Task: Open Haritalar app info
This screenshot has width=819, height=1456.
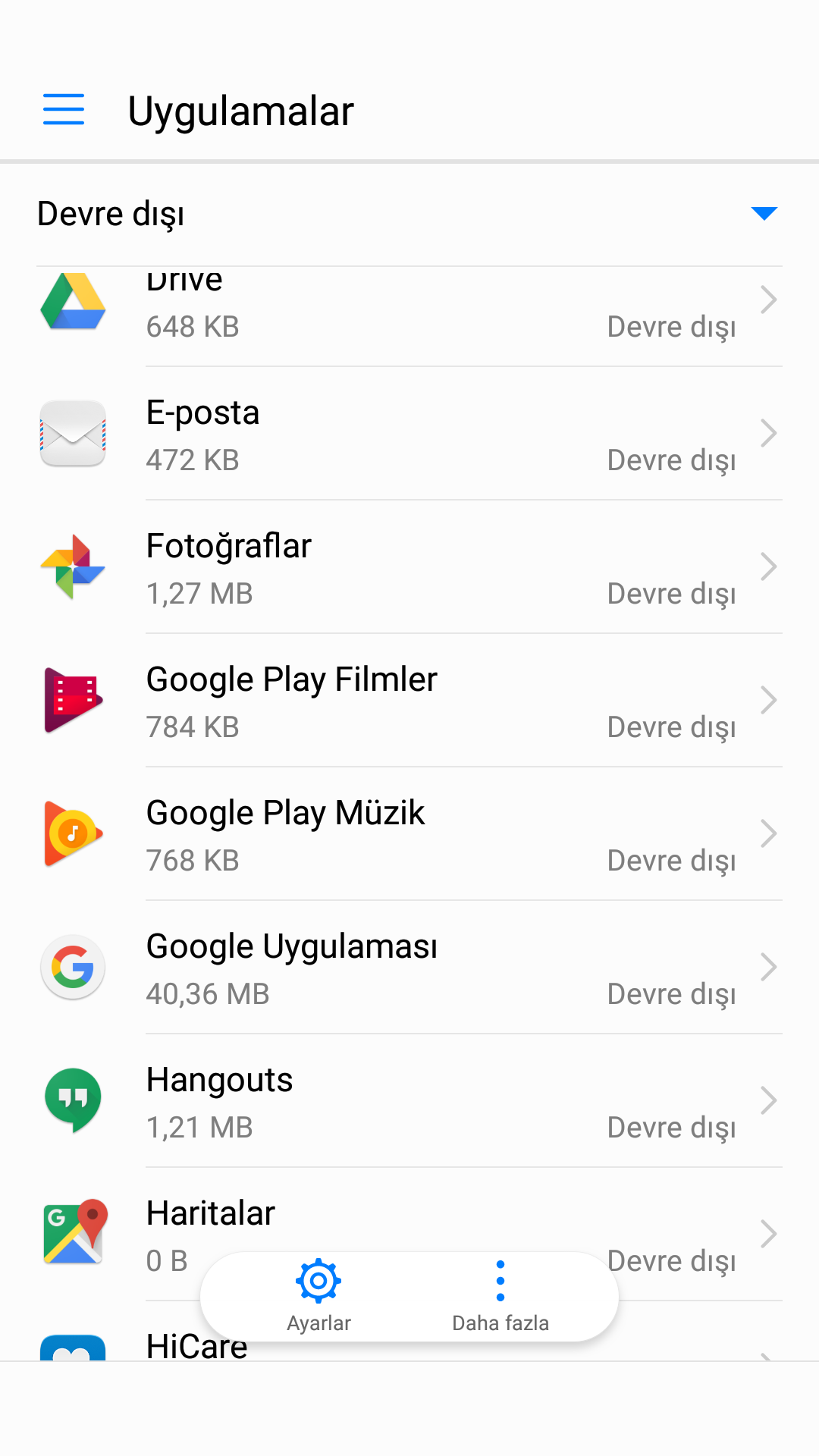Action: (x=409, y=1213)
